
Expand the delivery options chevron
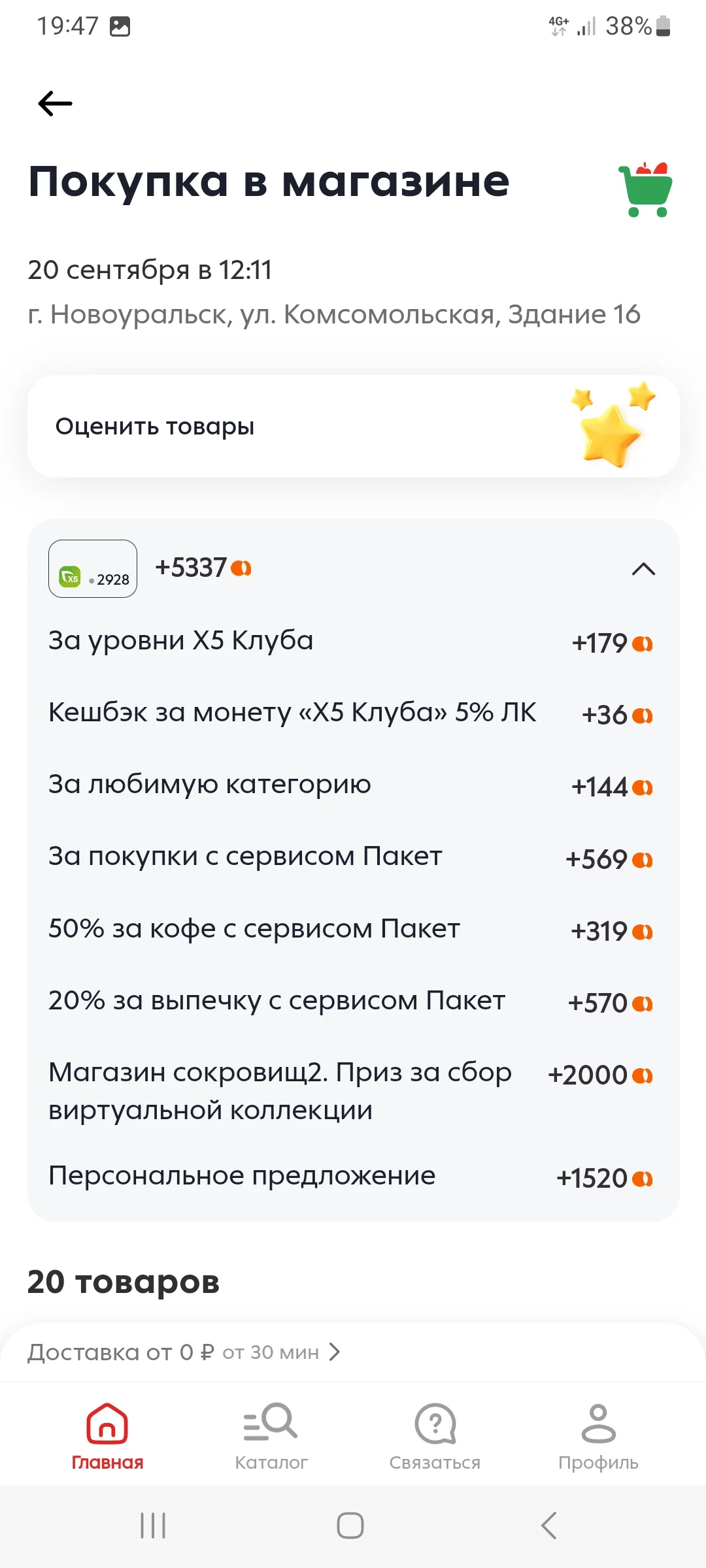point(334,1352)
